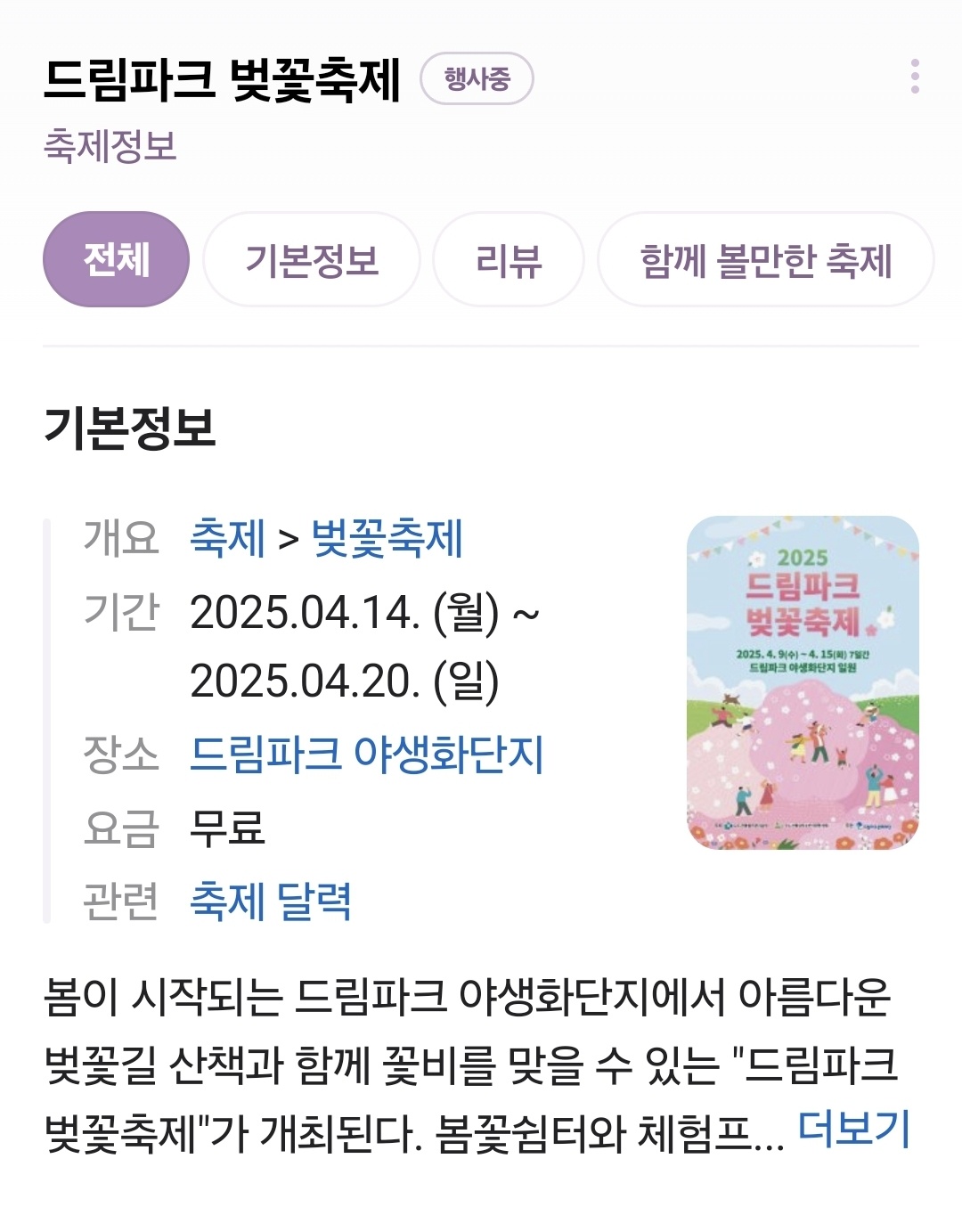Open the 축제 달력 festival calendar link
The image size is (962, 1232).
click(x=273, y=902)
